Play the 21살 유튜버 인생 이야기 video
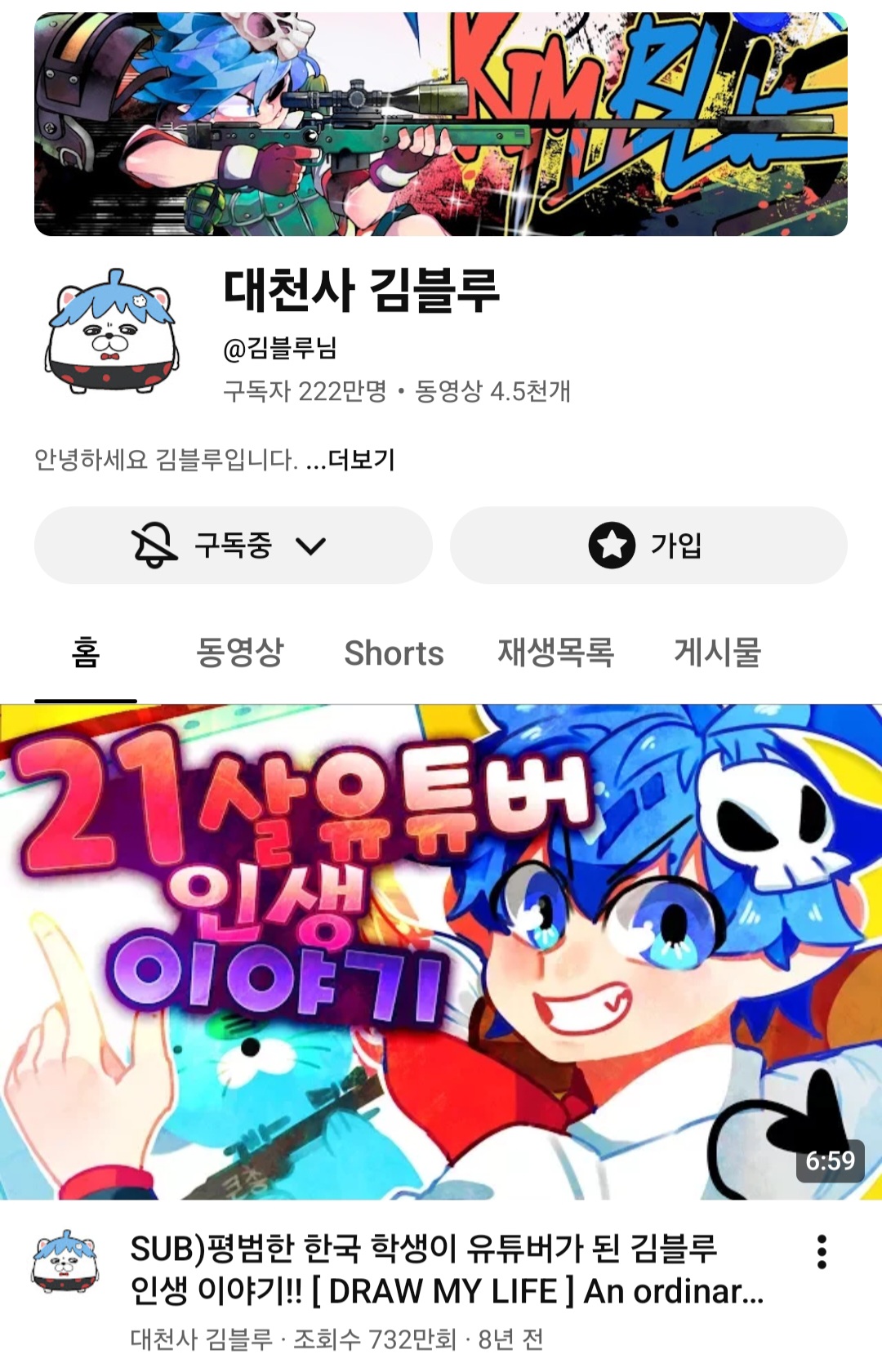The width and height of the screenshot is (882, 1372). pos(441,951)
